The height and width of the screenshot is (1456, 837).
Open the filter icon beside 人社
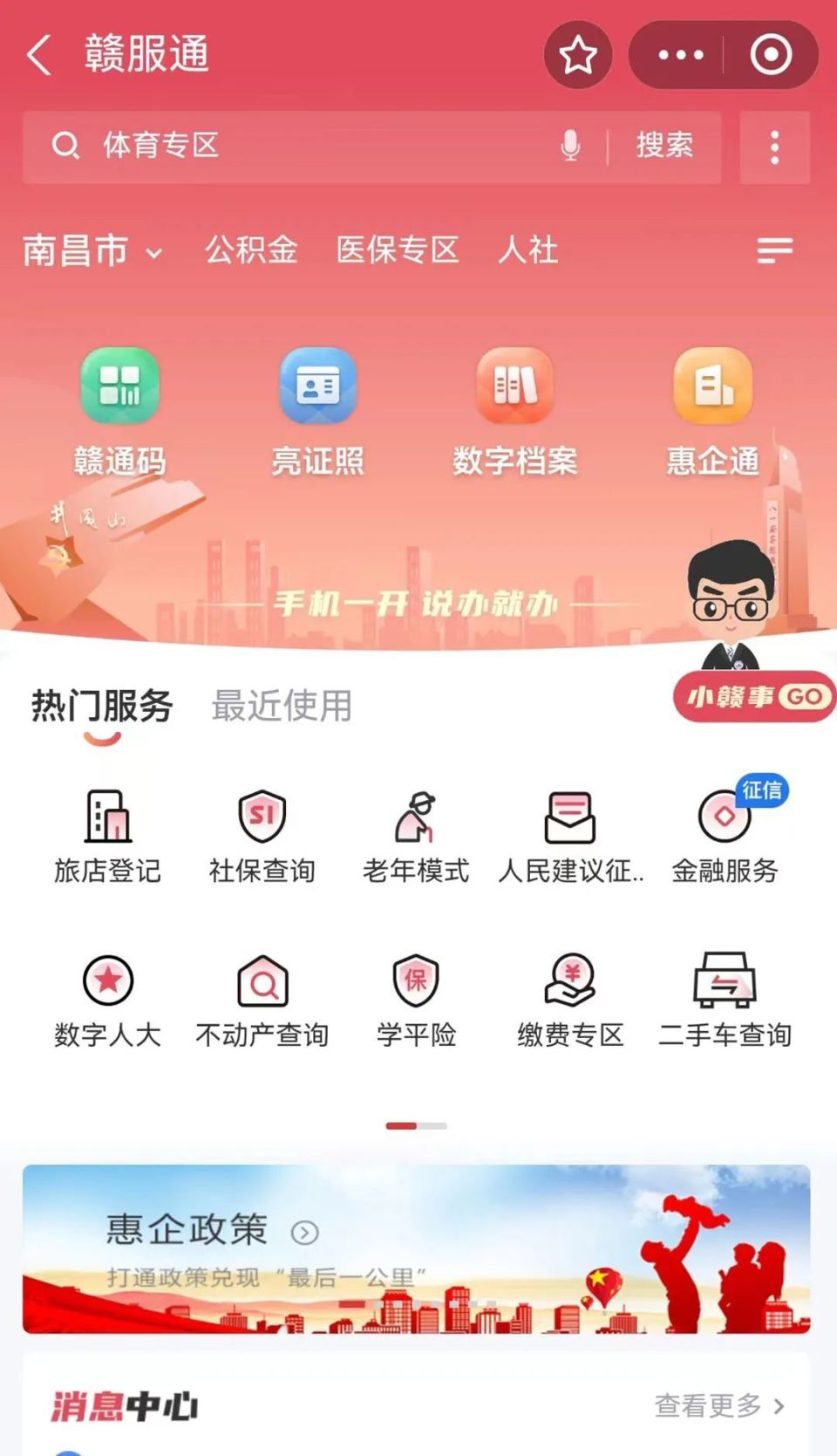[772, 252]
